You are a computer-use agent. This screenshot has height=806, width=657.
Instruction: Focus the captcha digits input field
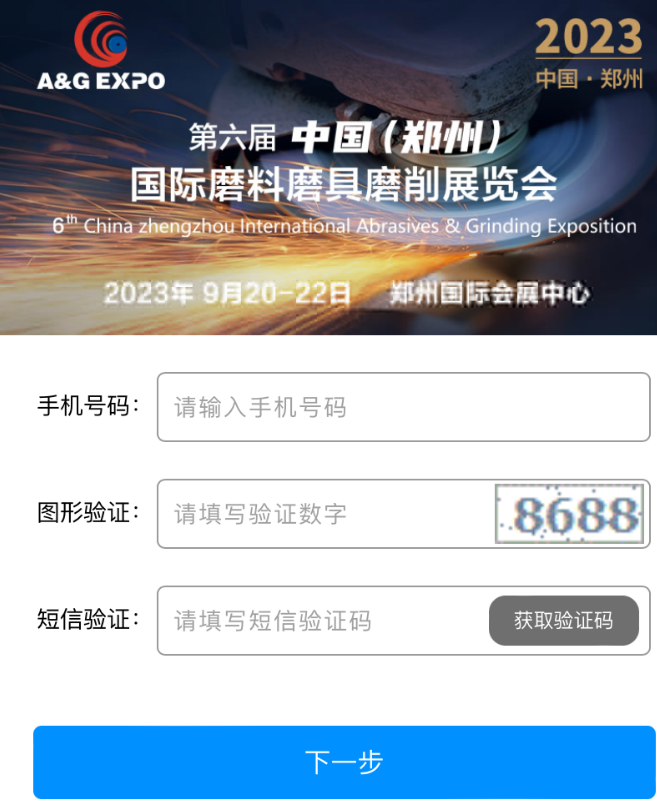click(325, 514)
